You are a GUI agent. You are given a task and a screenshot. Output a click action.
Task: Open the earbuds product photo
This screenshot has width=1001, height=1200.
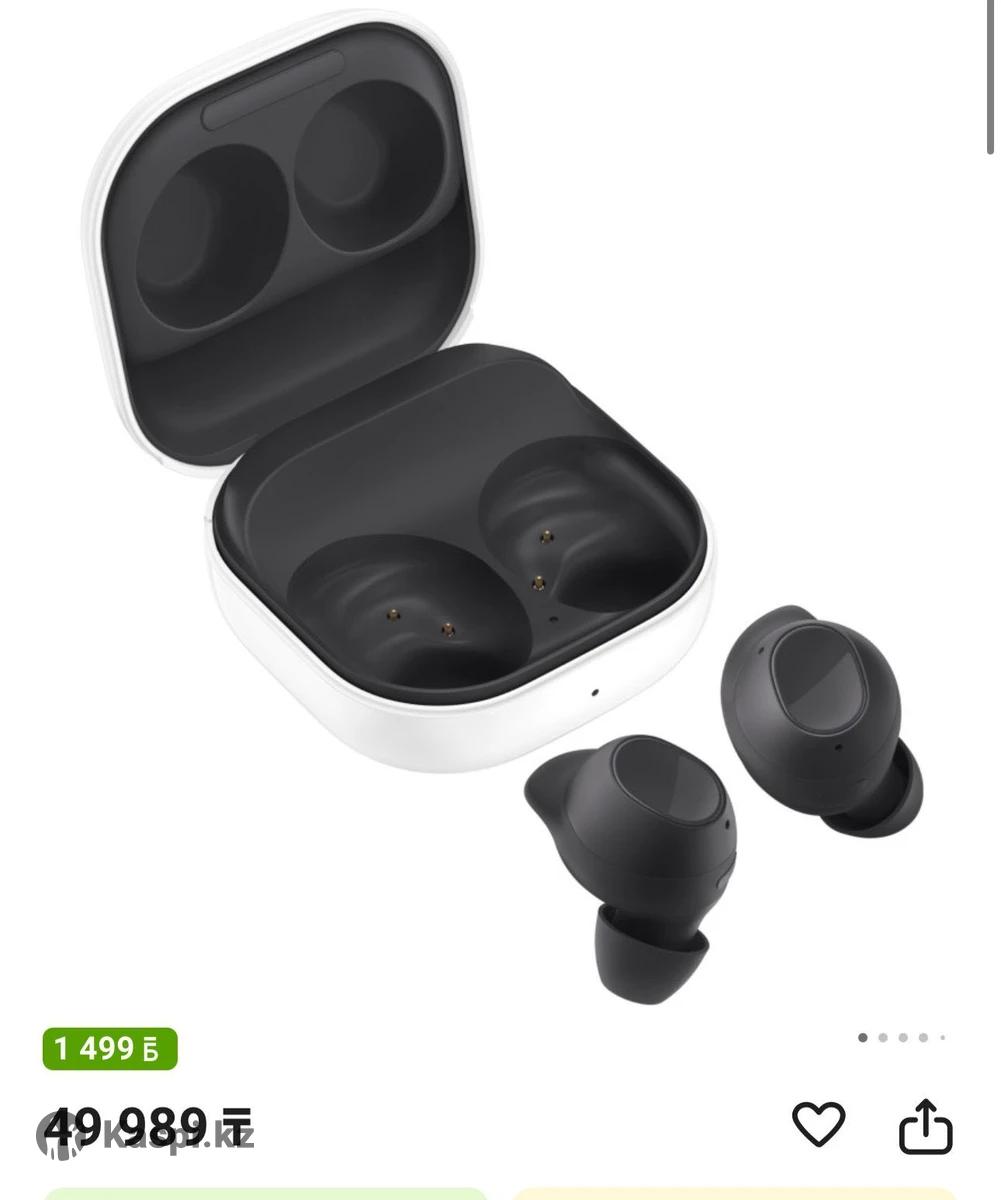(500, 500)
